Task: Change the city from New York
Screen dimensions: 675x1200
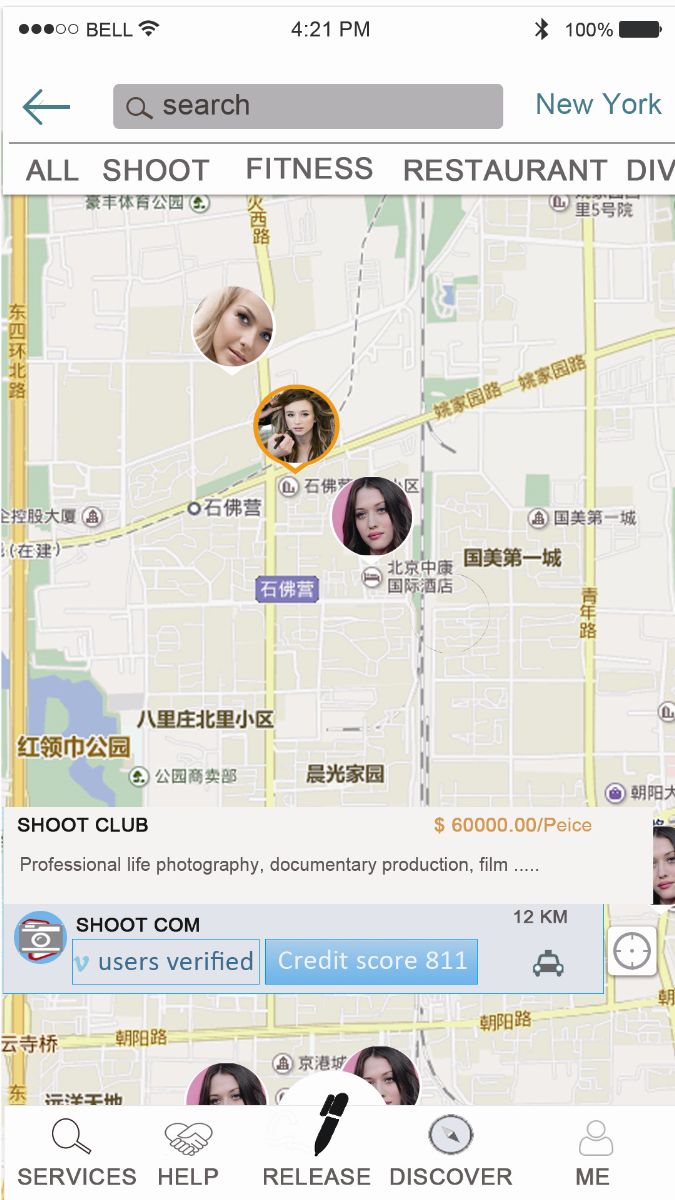Action: tap(598, 104)
